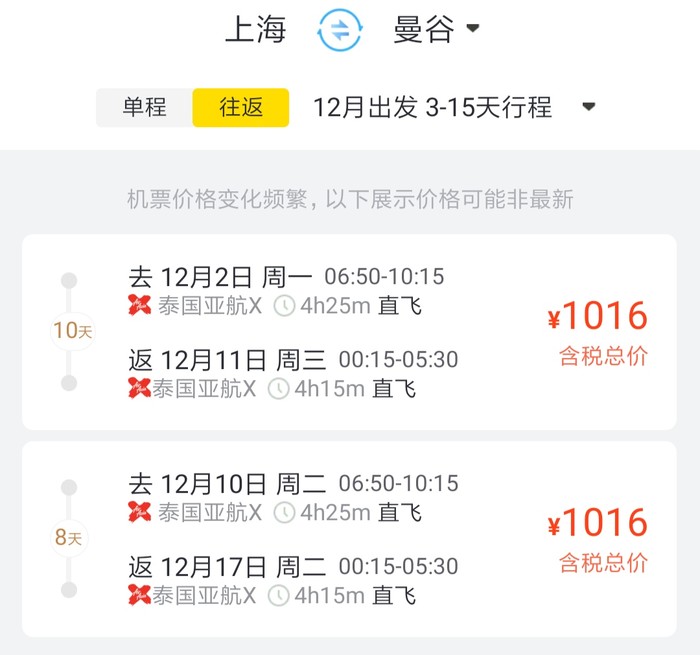Change departure city 上海
The width and height of the screenshot is (700, 655).
click(256, 29)
